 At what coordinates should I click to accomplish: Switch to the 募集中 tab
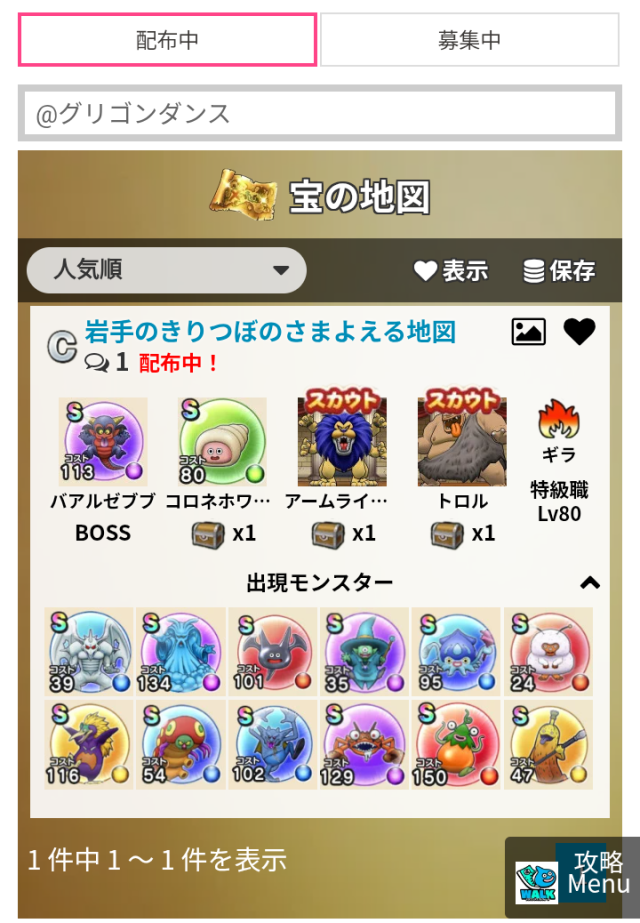[469, 40]
